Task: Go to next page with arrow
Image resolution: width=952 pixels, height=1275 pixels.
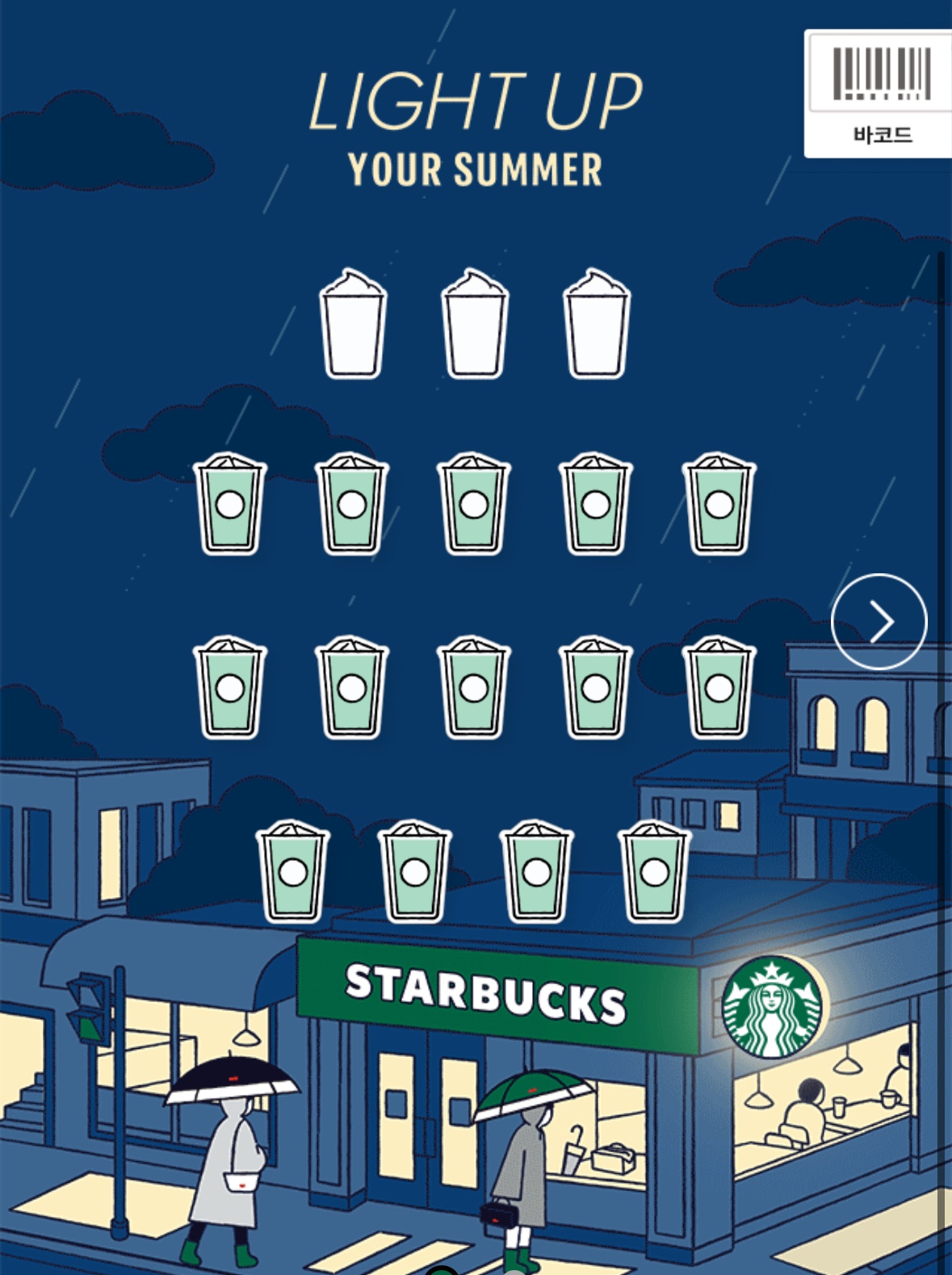Action: point(879,622)
